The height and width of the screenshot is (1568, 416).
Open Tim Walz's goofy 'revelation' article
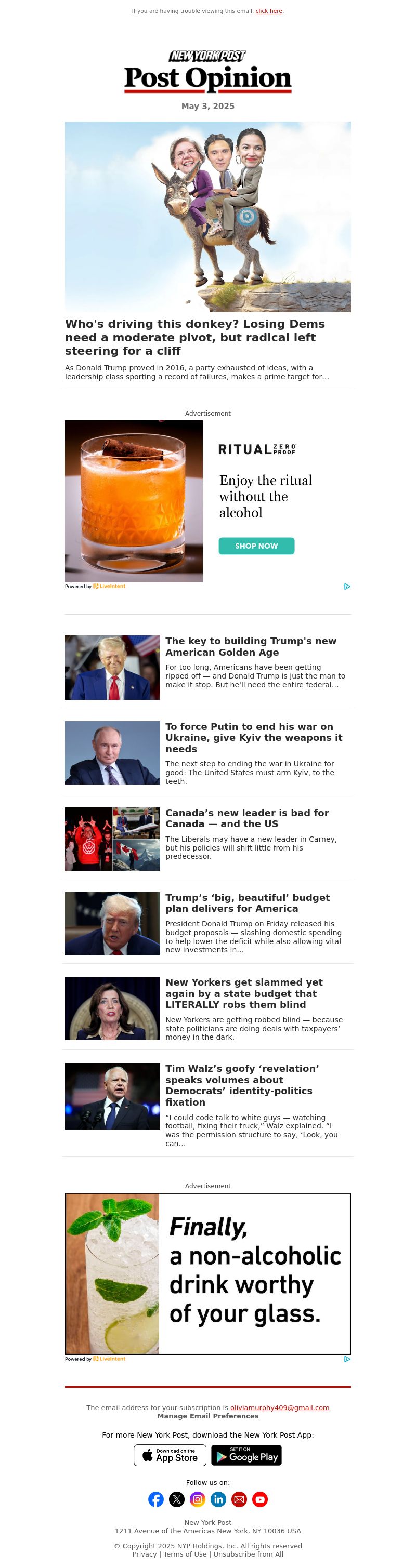(x=242, y=1084)
